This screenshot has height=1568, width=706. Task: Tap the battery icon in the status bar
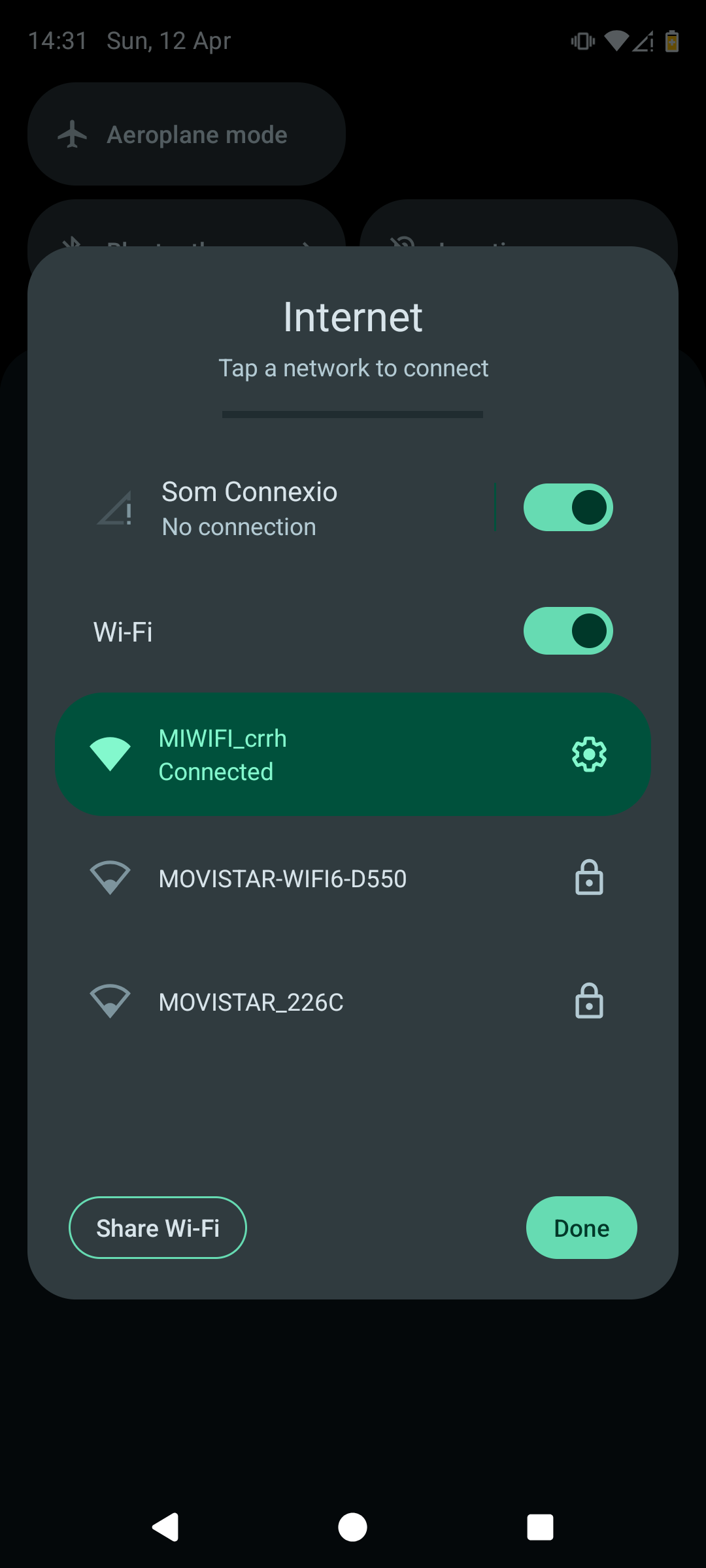[x=672, y=41]
